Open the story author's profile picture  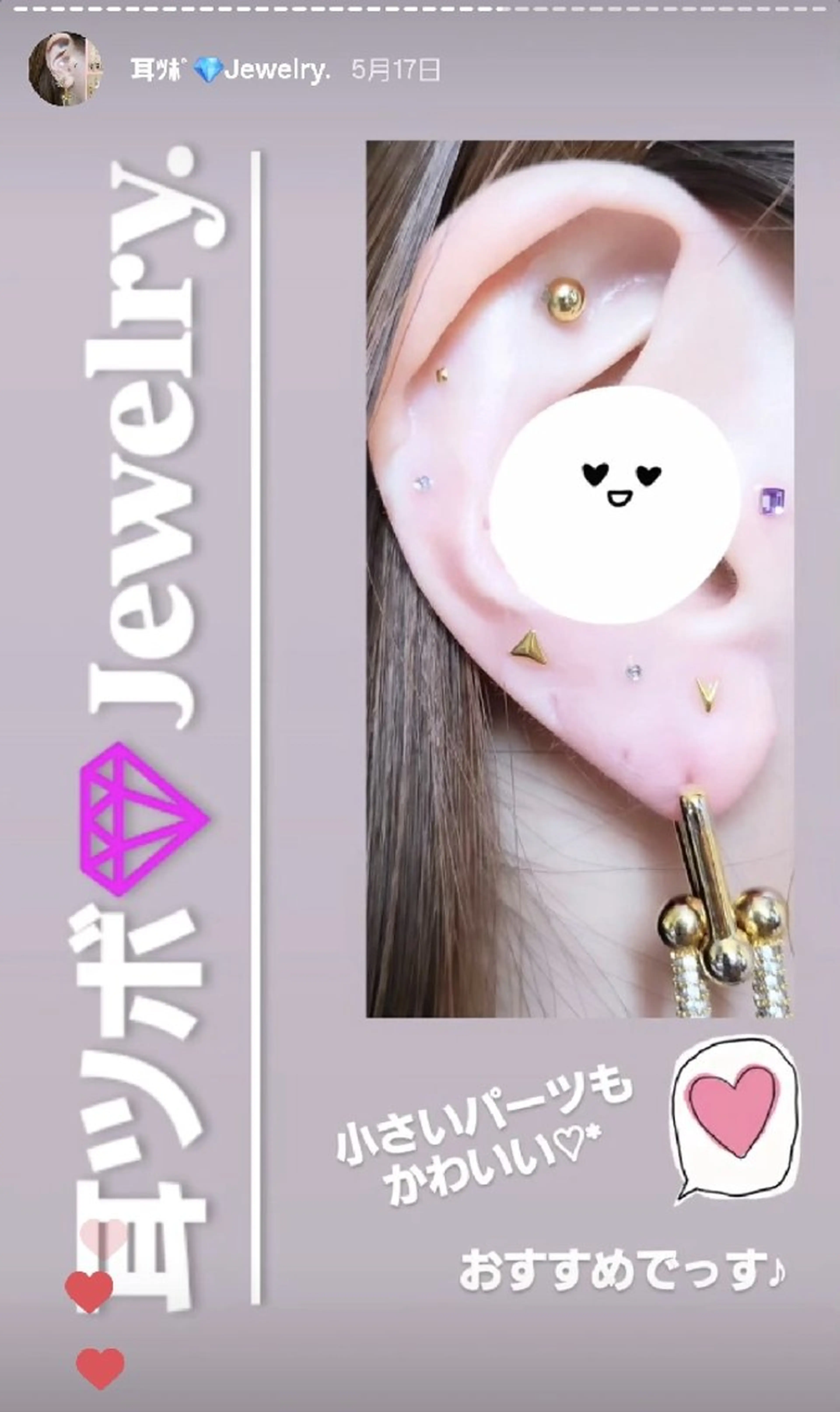[66, 69]
